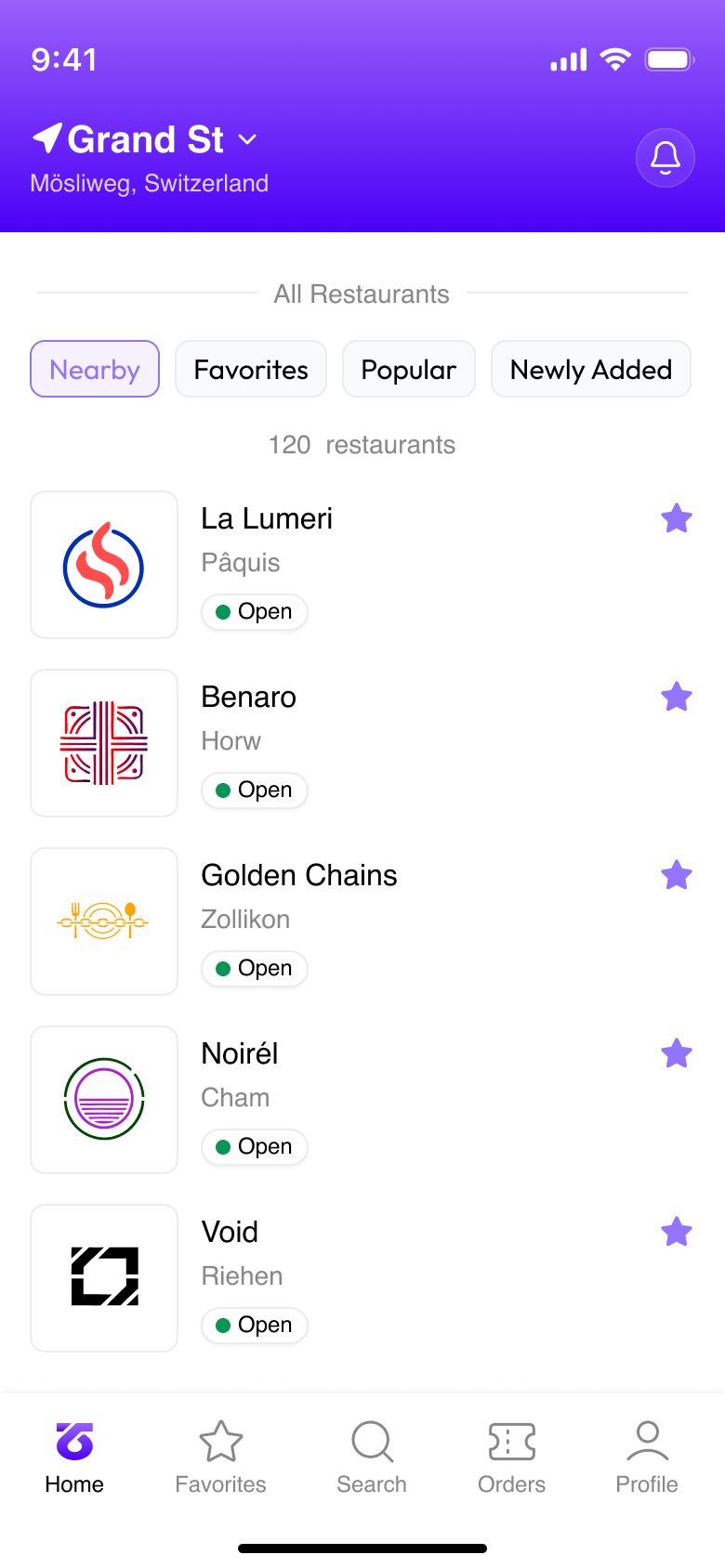Viewport: 725px width, 1568px height.
Task: Toggle favorite star for Void
Action: coord(677,1232)
